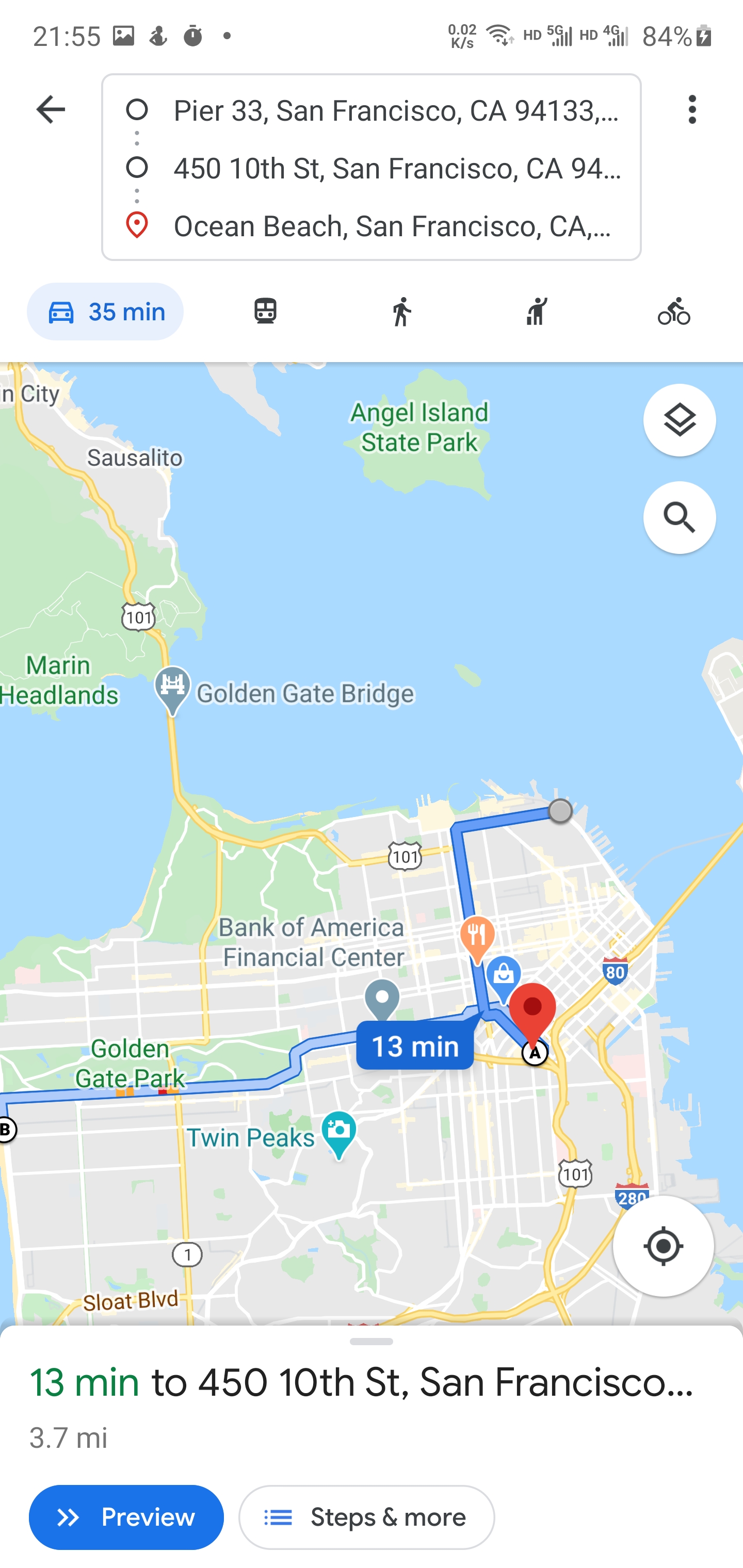Center map on my location
Viewport: 743px width, 1568px height.
[x=663, y=1246]
